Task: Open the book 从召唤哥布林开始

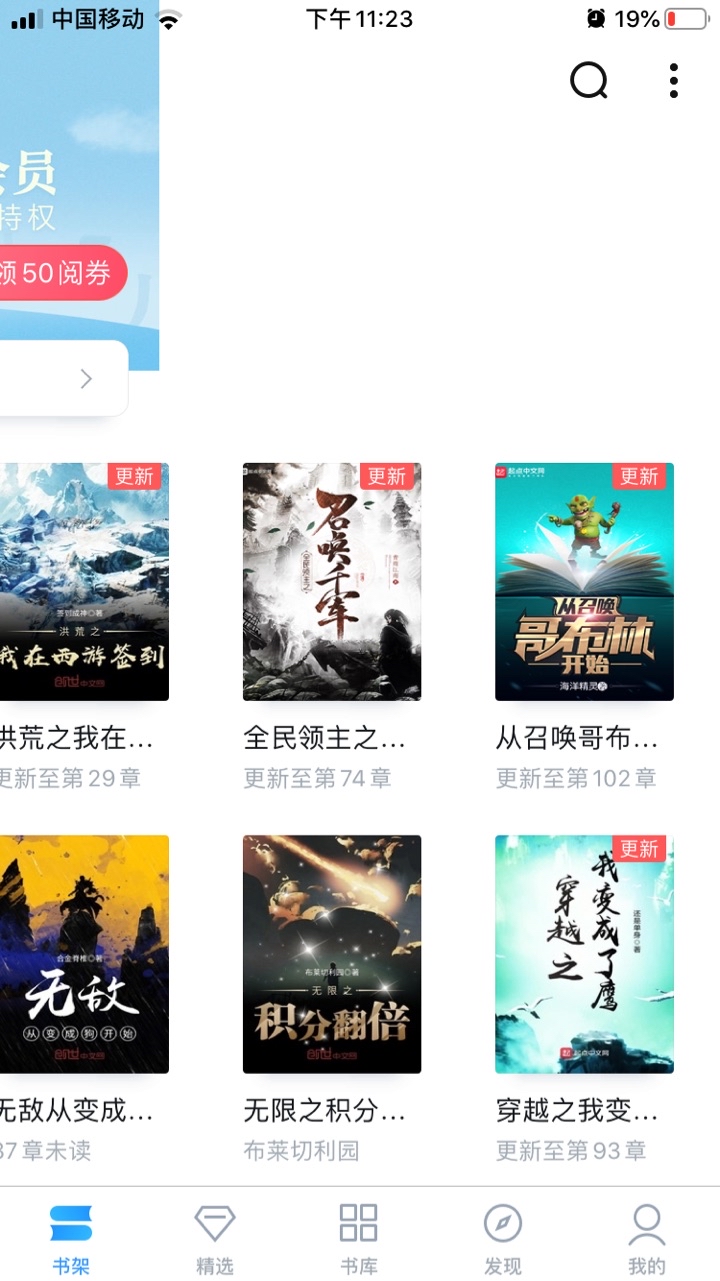Action: point(584,582)
